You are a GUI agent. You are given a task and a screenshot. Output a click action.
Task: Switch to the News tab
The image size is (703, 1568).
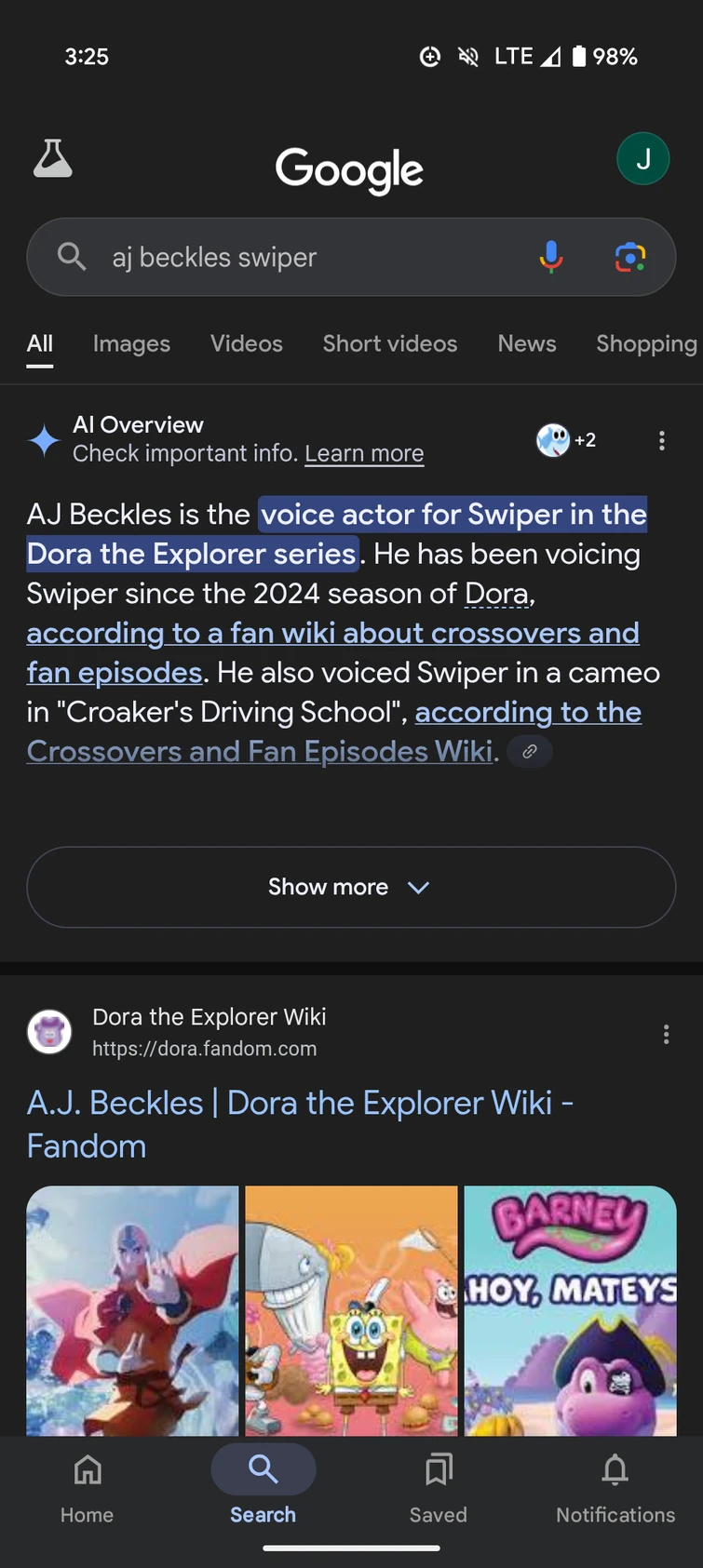526,344
